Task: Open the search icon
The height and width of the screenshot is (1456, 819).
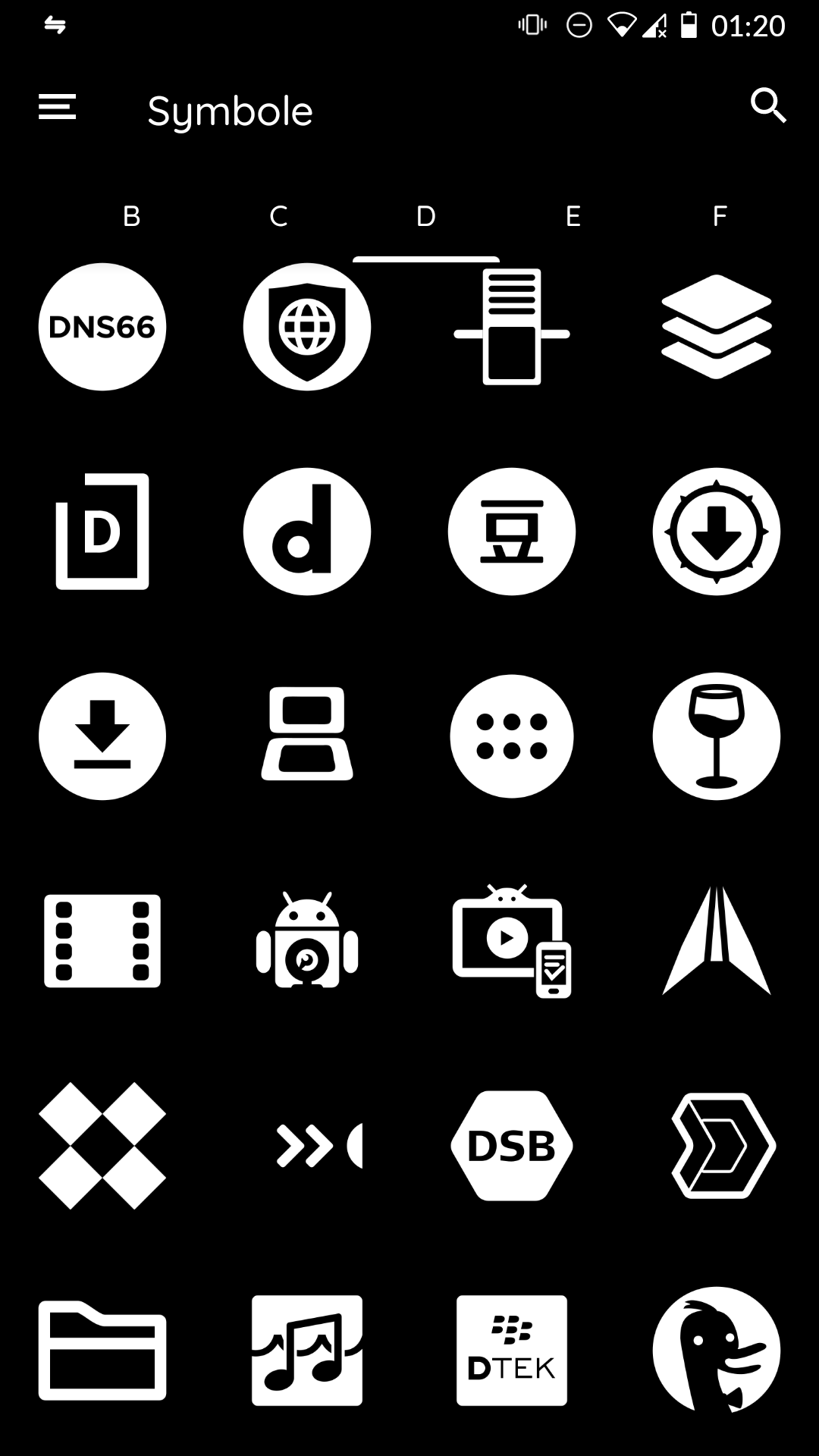Action: tap(768, 105)
